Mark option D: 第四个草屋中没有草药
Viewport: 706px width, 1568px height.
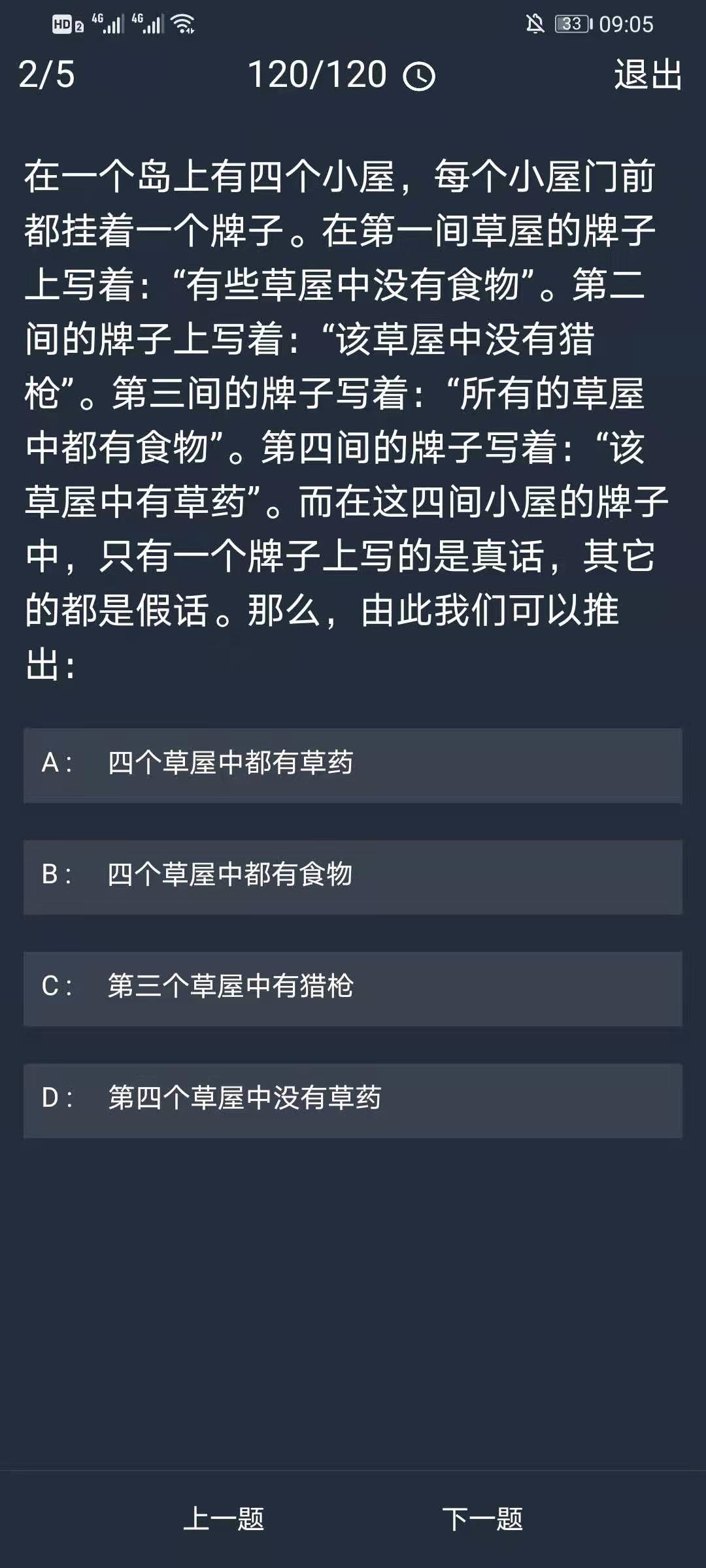[x=353, y=1100]
